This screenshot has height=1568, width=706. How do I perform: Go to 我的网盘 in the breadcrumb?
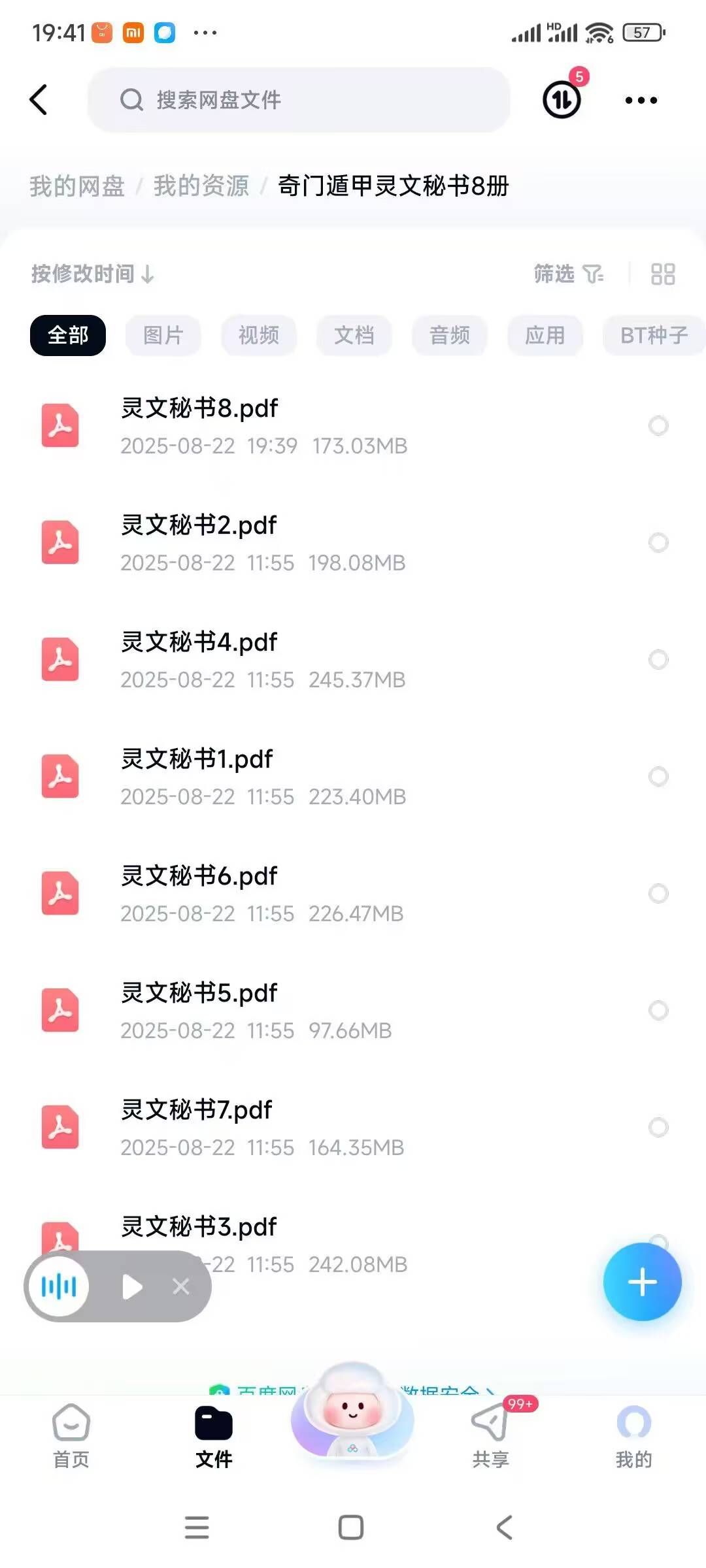[76, 186]
